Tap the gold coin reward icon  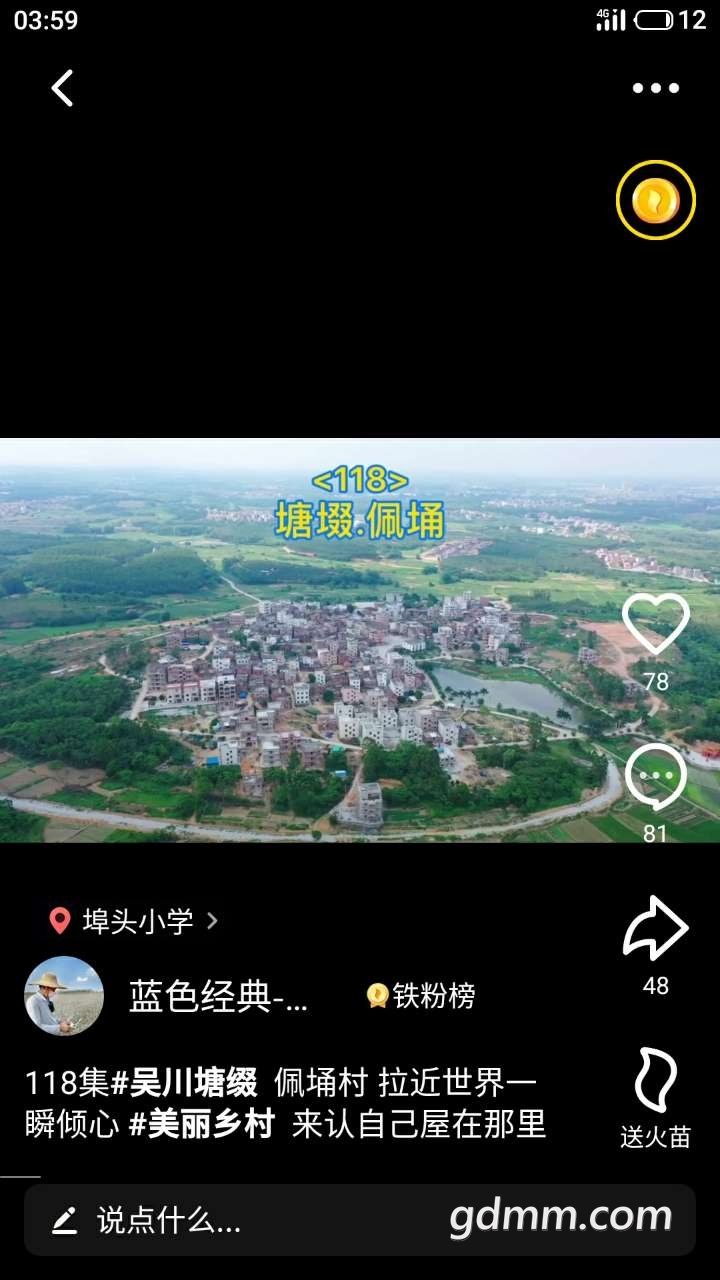coord(655,200)
